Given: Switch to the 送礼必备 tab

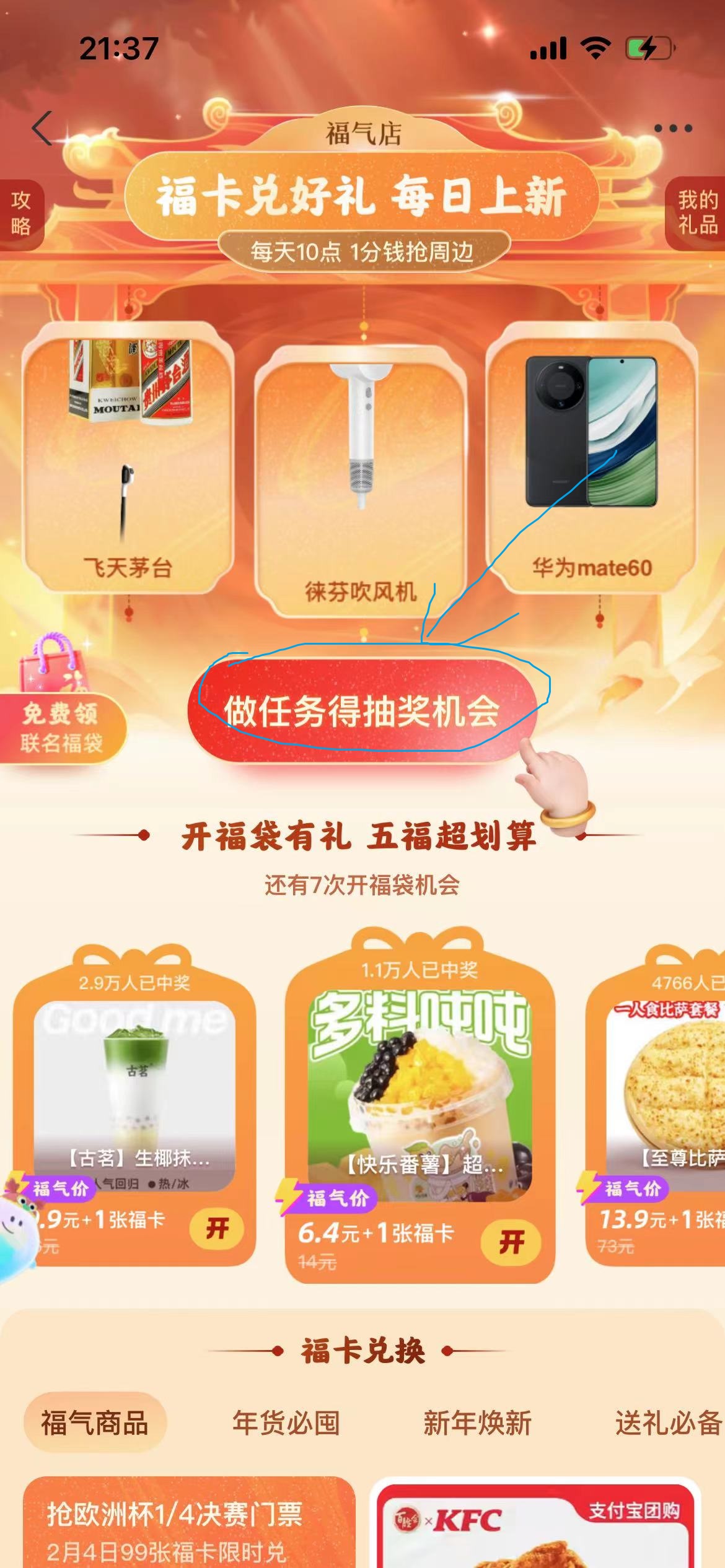Looking at the screenshot, I should (668, 1422).
